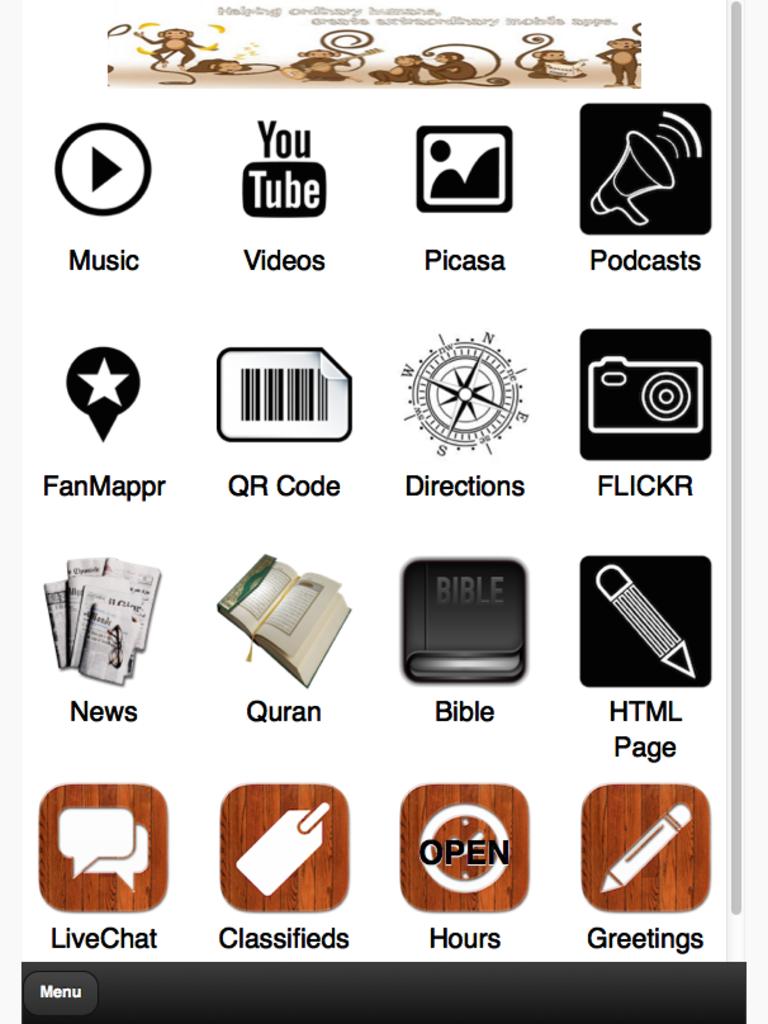
Task: Open the Quran tile
Action: coord(284,621)
